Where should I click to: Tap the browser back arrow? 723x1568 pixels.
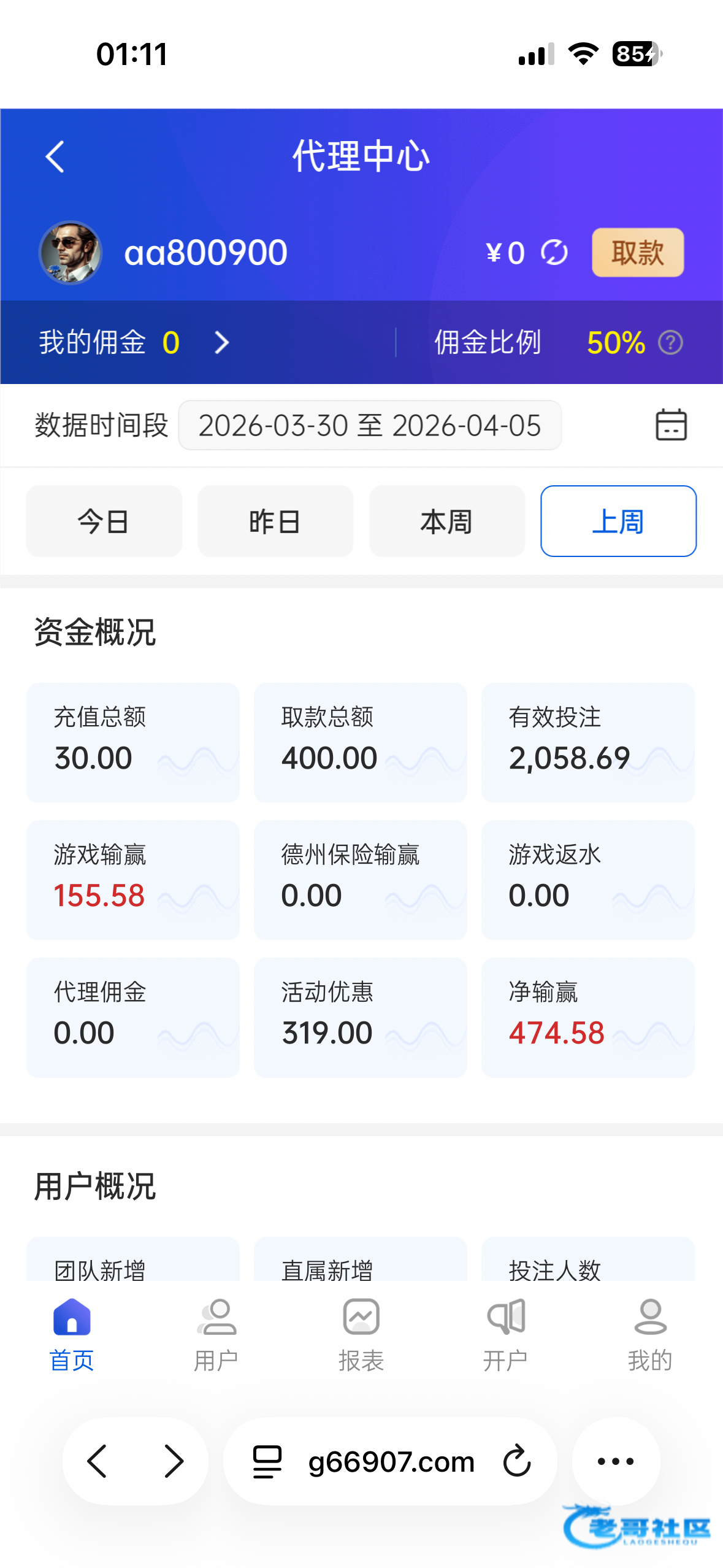pos(98,1461)
